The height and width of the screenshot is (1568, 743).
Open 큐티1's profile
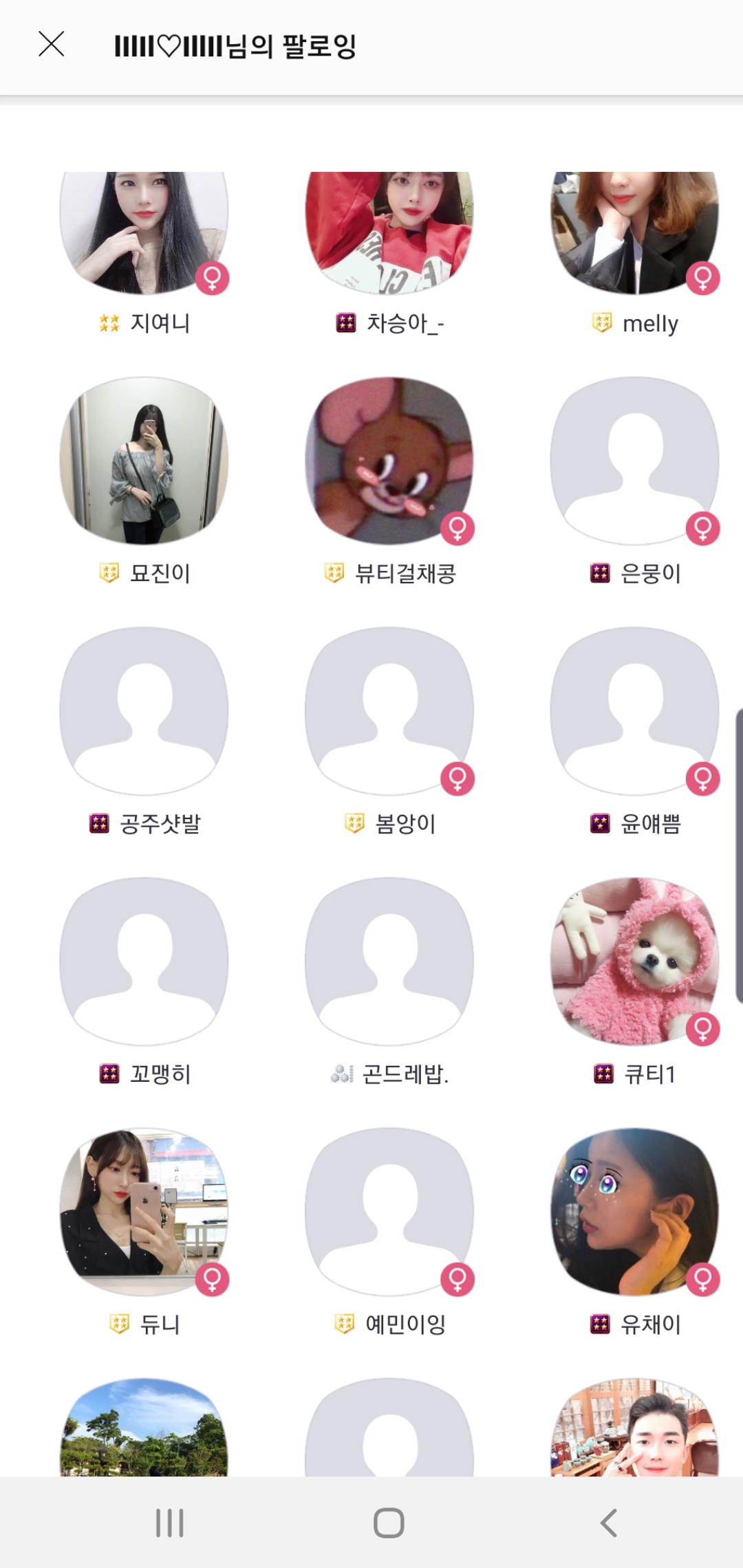(634, 961)
